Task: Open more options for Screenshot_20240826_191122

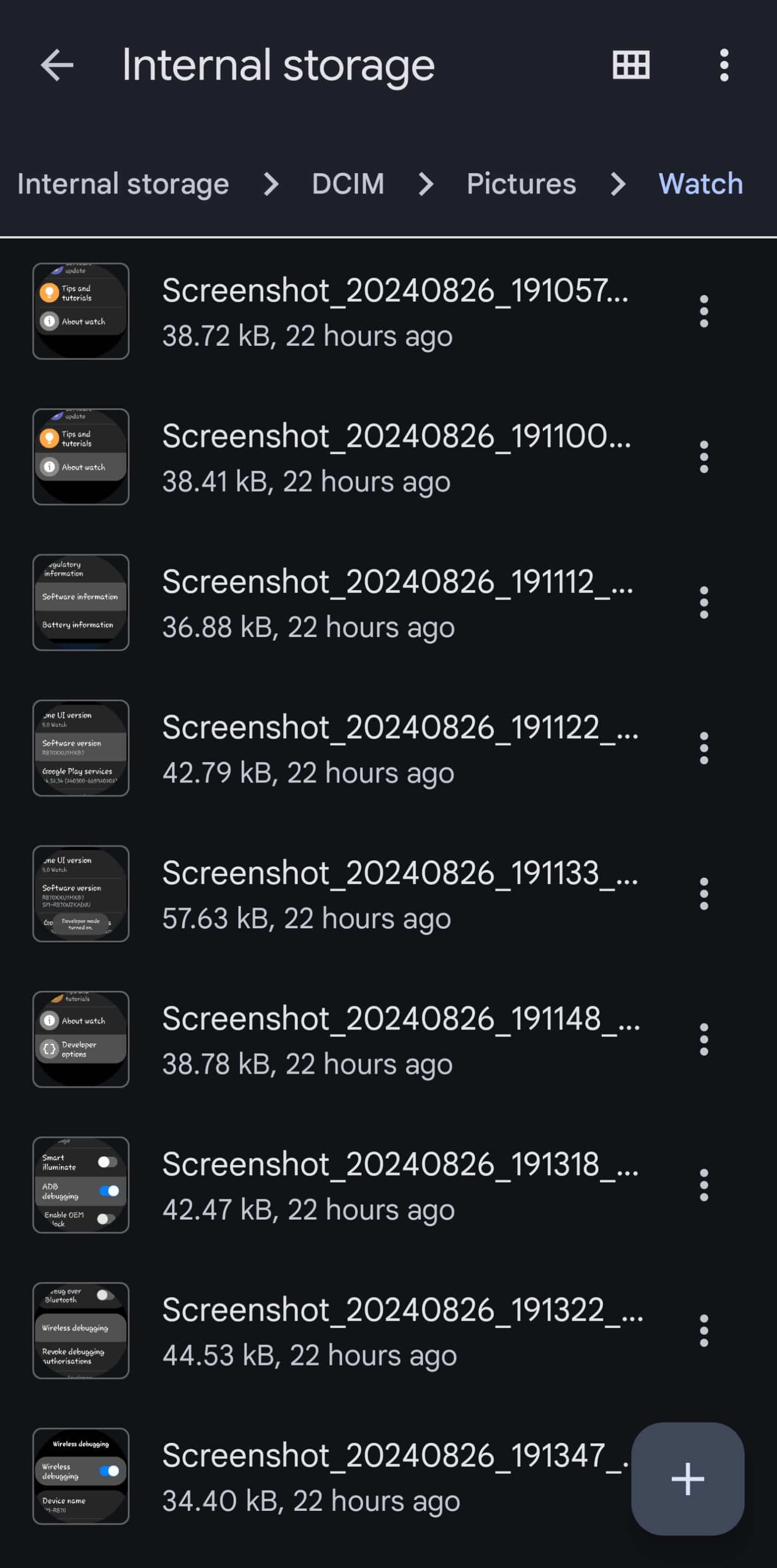Action: (x=704, y=748)
